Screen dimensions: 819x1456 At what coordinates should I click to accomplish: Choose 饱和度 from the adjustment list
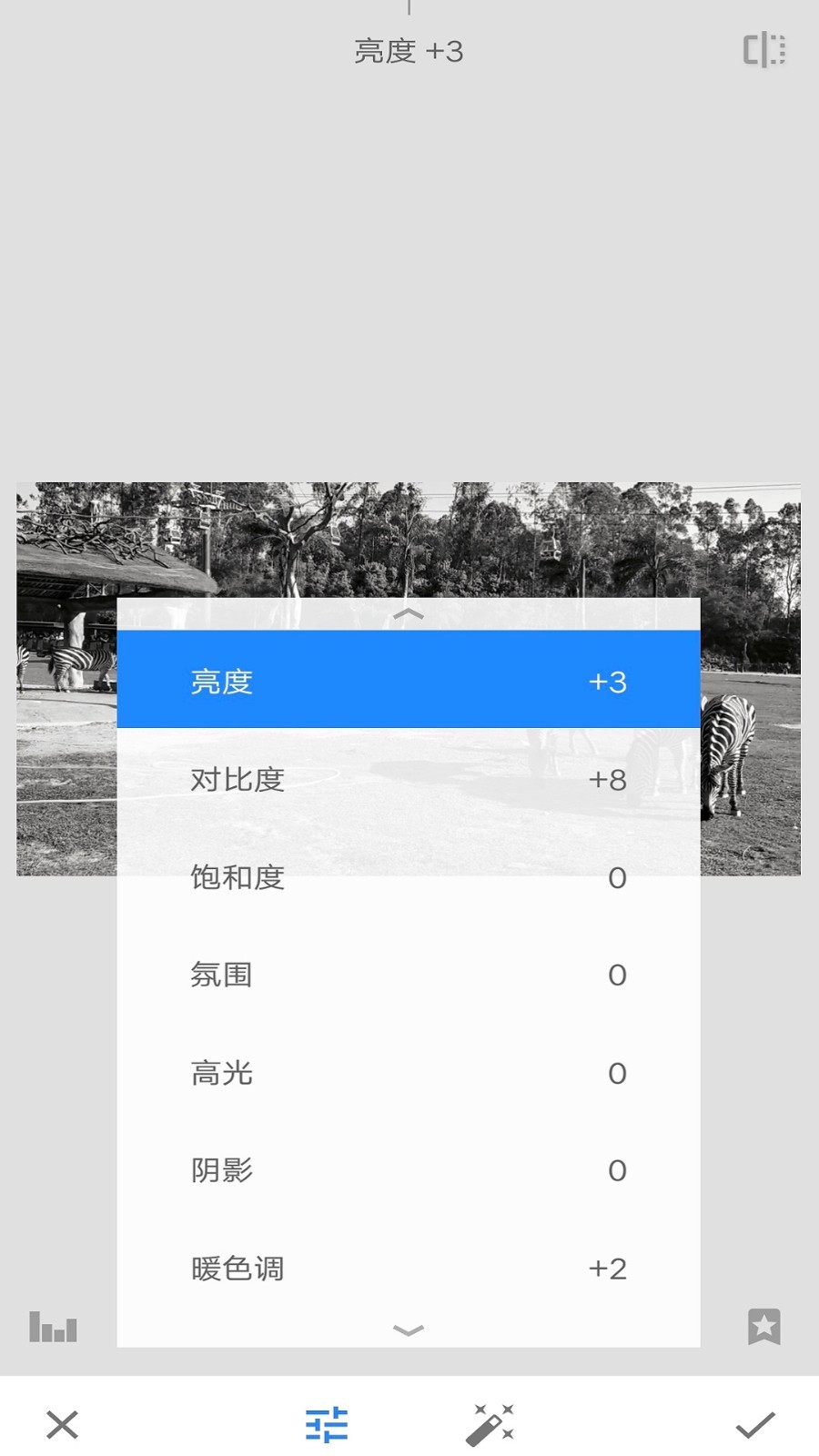click(408, 877)
